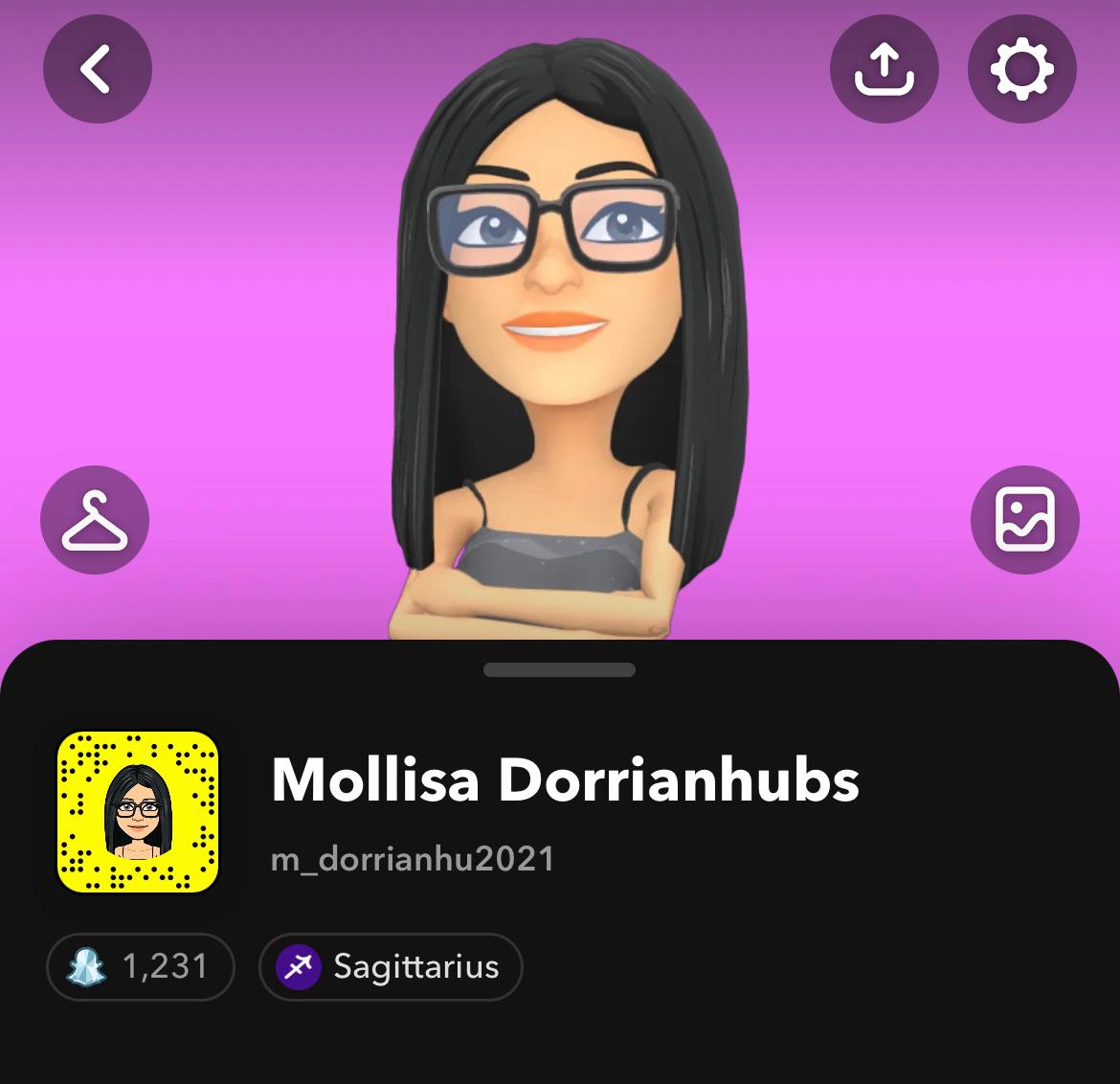Go back from the profile screen
This screenshot has width=1120, height=1084.
[x=97, y=69]
